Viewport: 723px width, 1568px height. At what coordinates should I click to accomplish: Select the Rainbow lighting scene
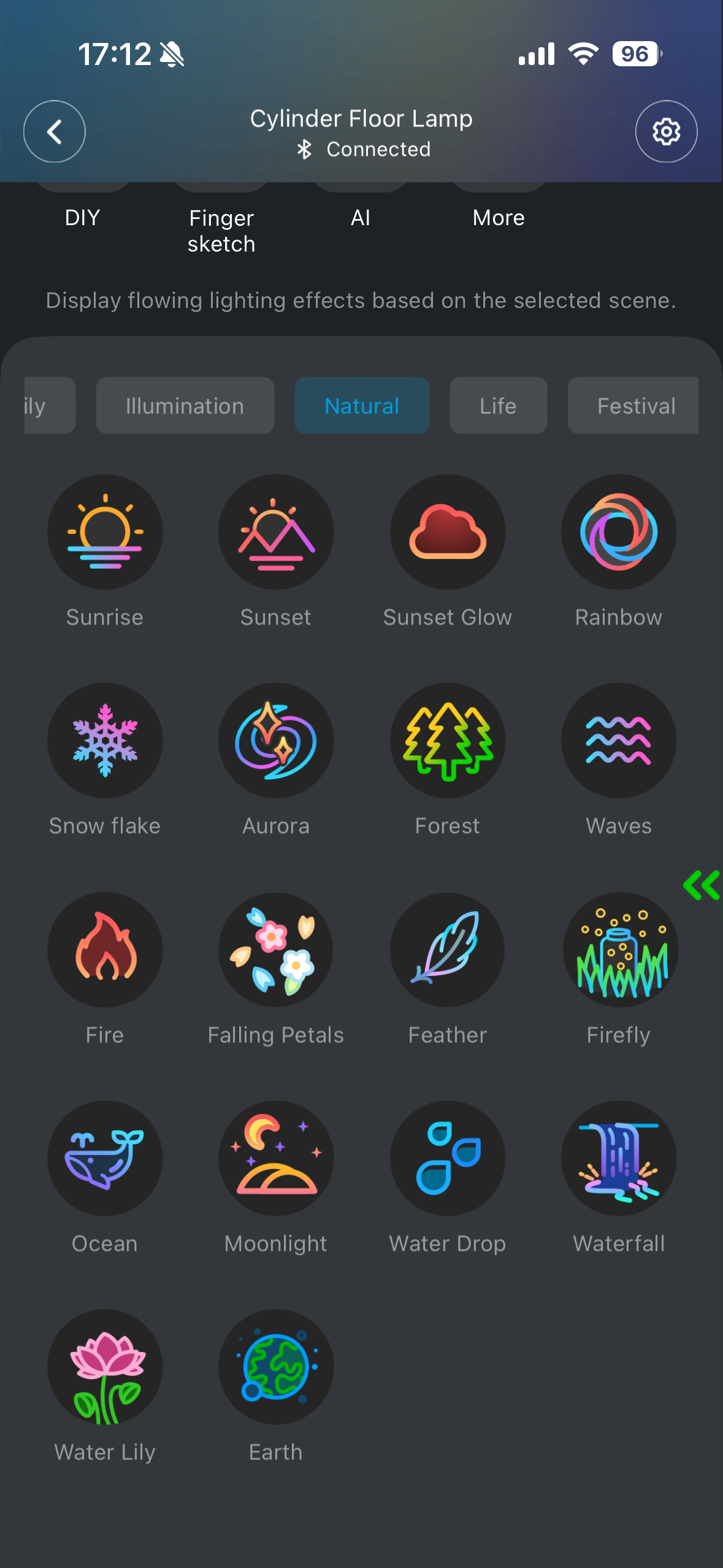(619, 532)
